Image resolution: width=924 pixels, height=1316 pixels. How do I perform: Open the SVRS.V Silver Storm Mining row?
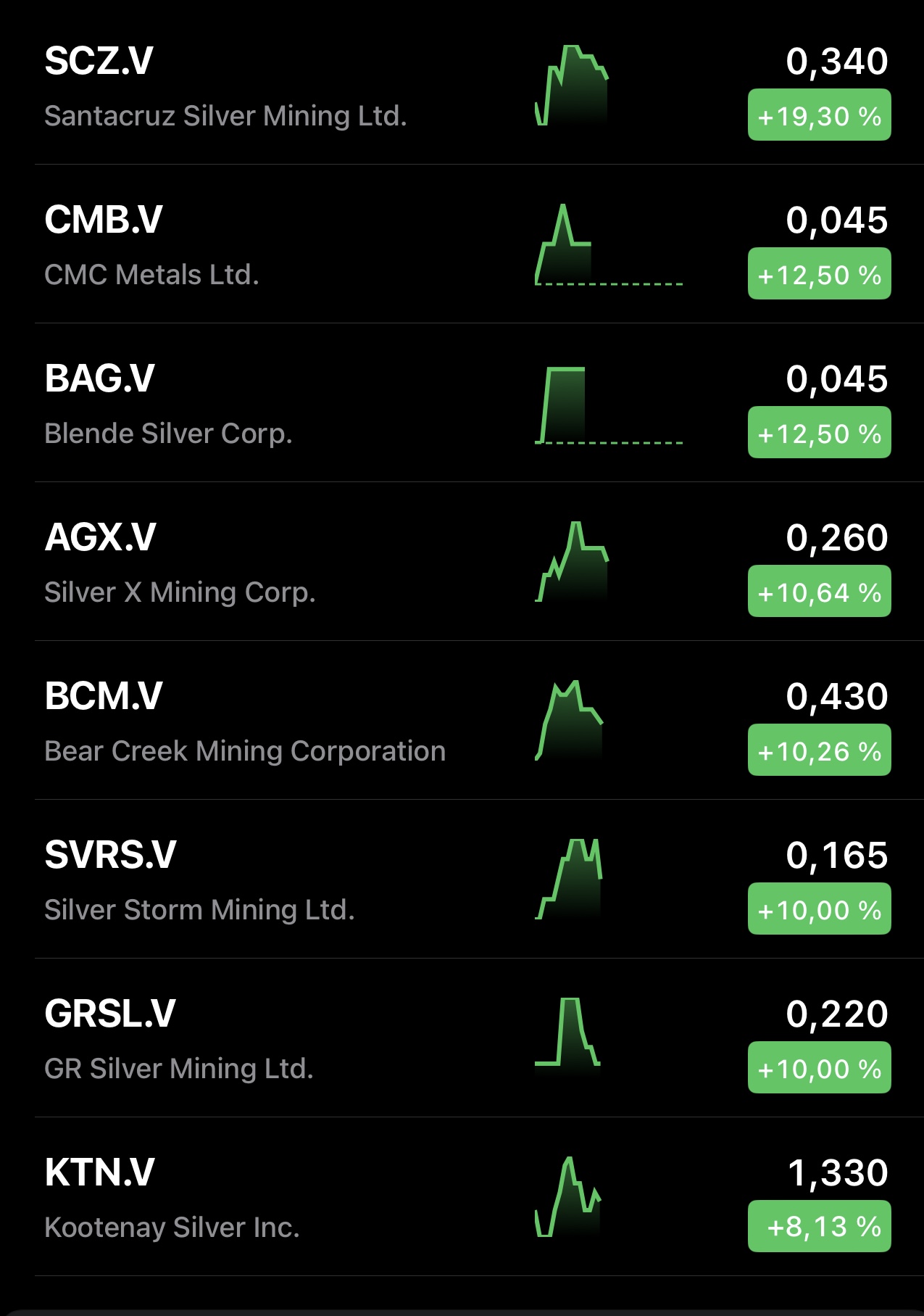pyautogui.click(x=199, y=880)
